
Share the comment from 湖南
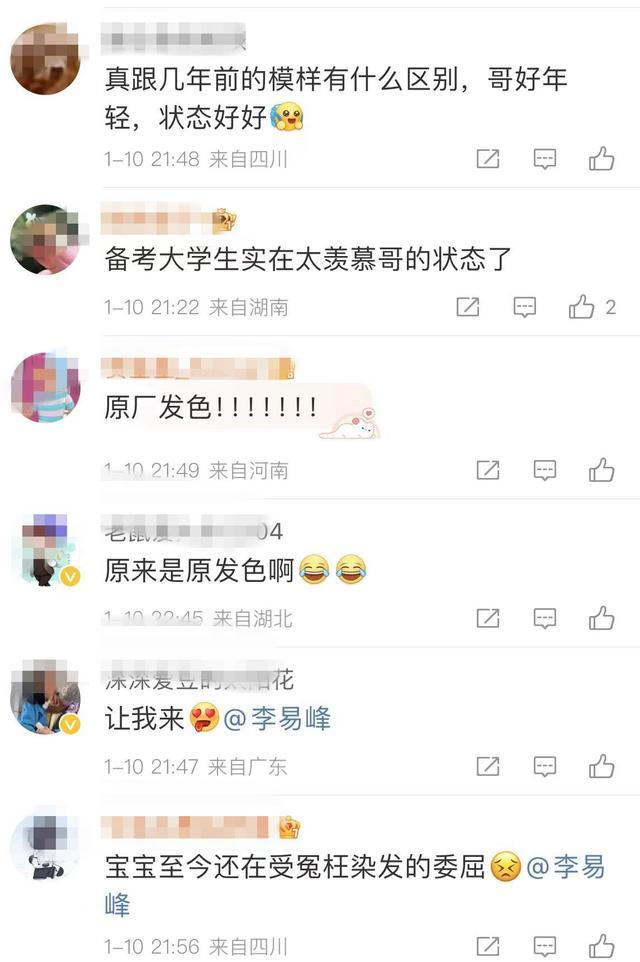pos(468,307)
